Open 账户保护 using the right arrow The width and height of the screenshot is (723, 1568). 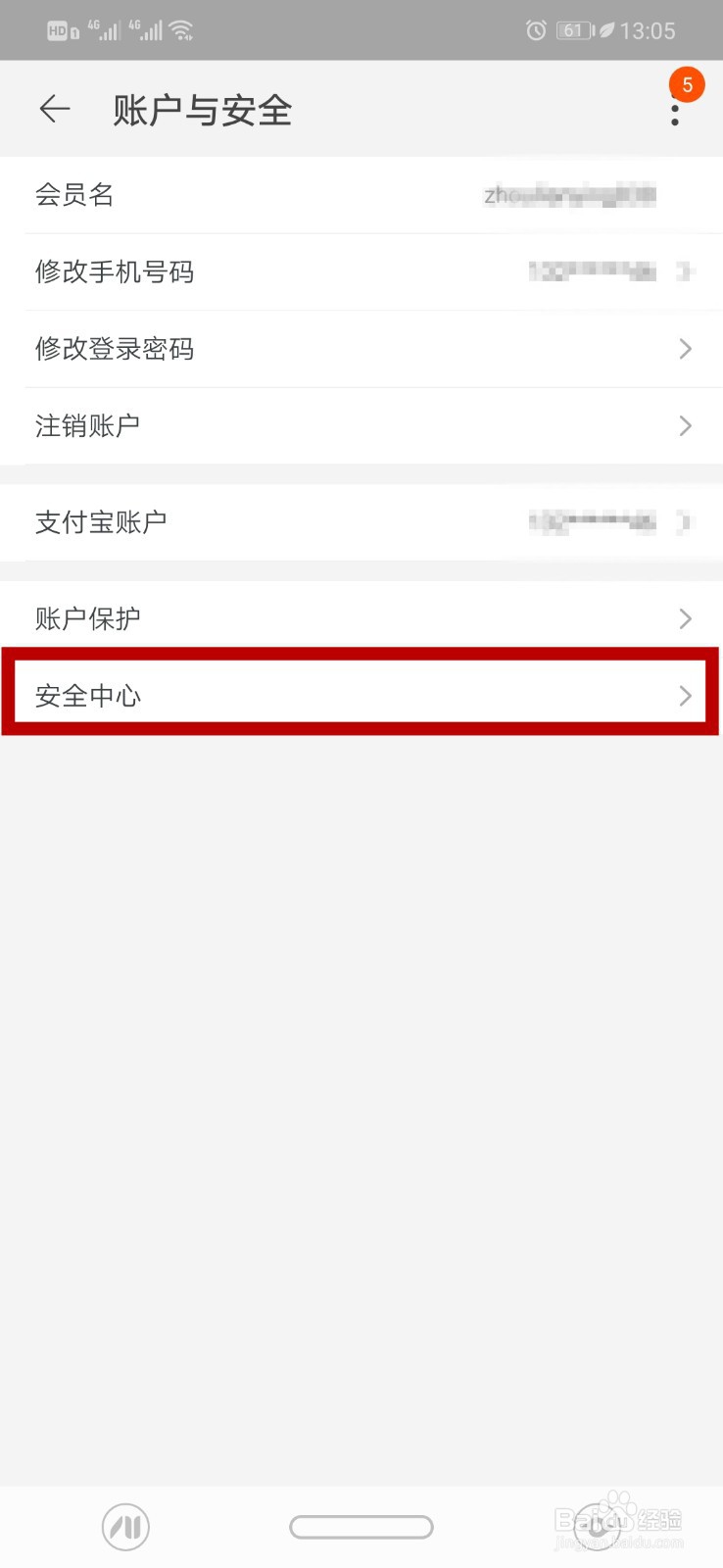[x=686, y=618]
